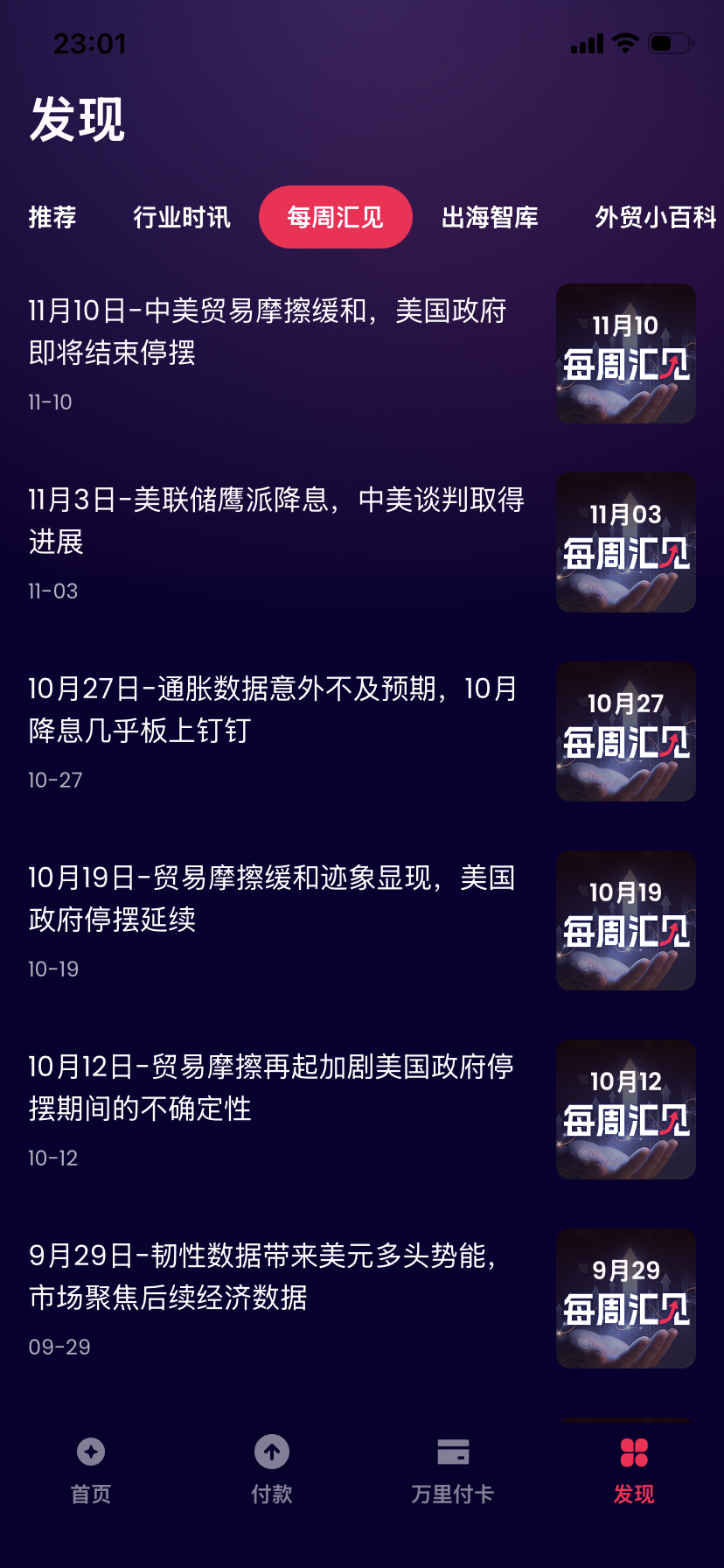Image resolution: width=724 pixels, height=1568 pixels.
Task: Switch to the 出海智库 tab
Action: [490, 217]
